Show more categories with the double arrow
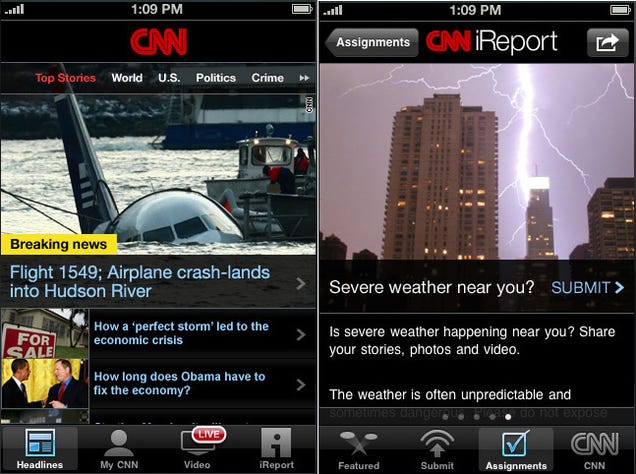 click(x=304, y=78)
